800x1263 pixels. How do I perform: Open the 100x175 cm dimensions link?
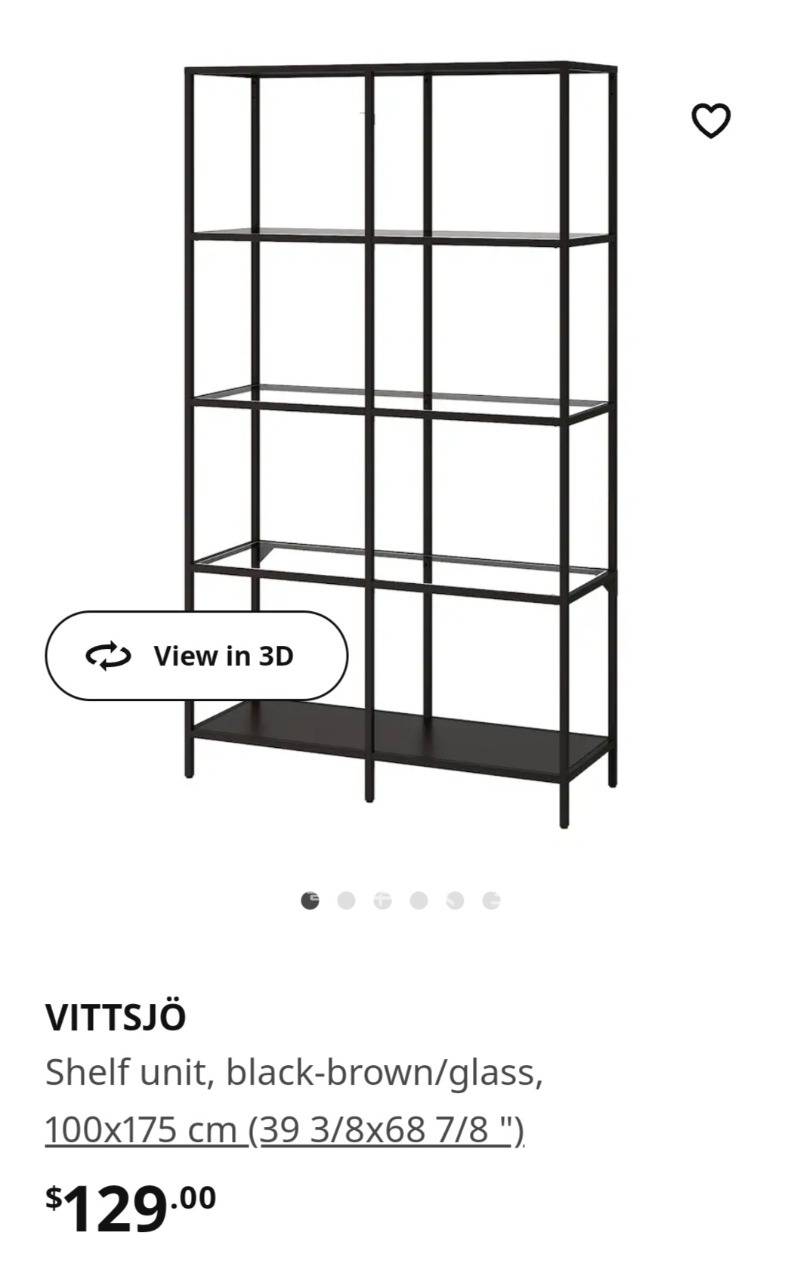click(x=284, y=1130)
